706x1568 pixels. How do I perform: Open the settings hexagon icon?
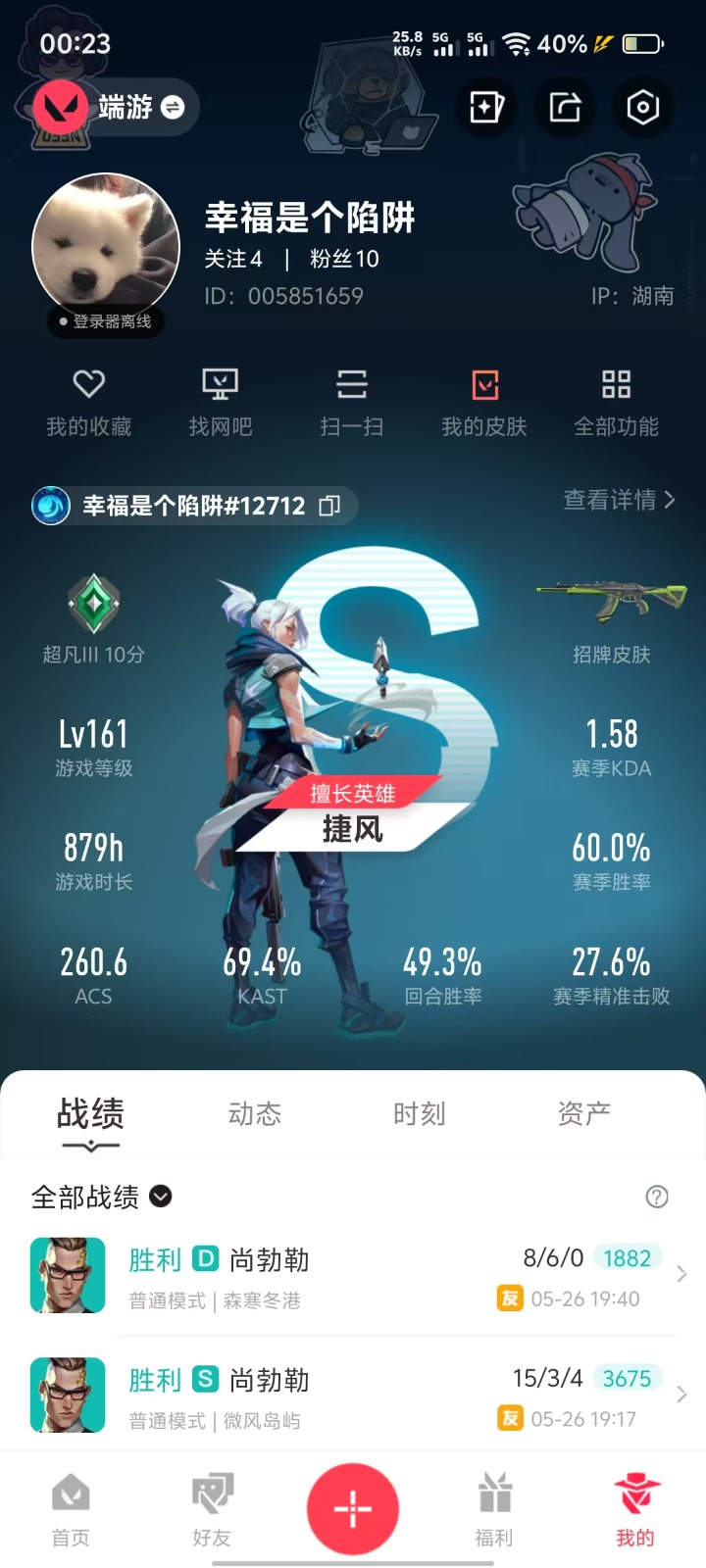pyautogui.click(x=642, y=107)
